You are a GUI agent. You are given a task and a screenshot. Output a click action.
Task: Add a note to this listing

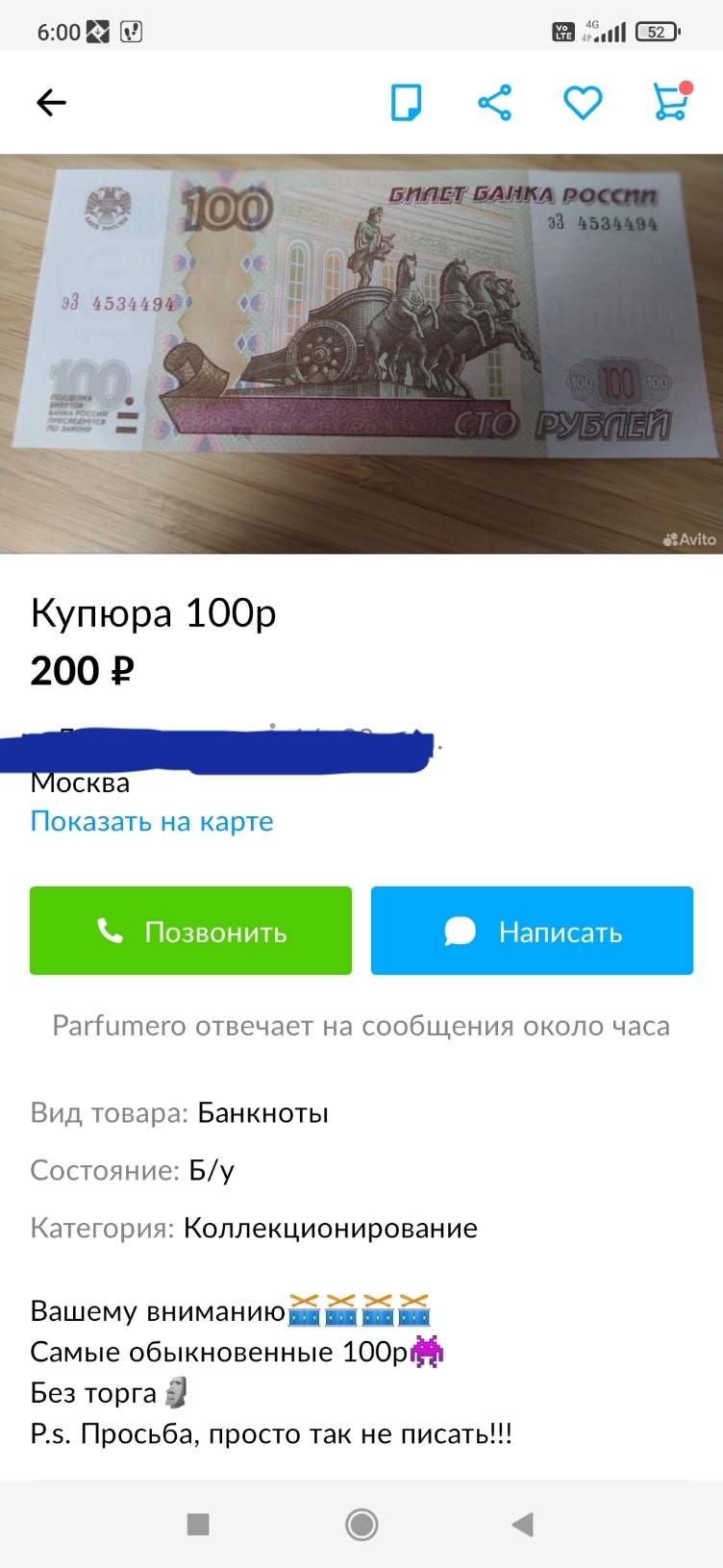(x=406, y=102)
